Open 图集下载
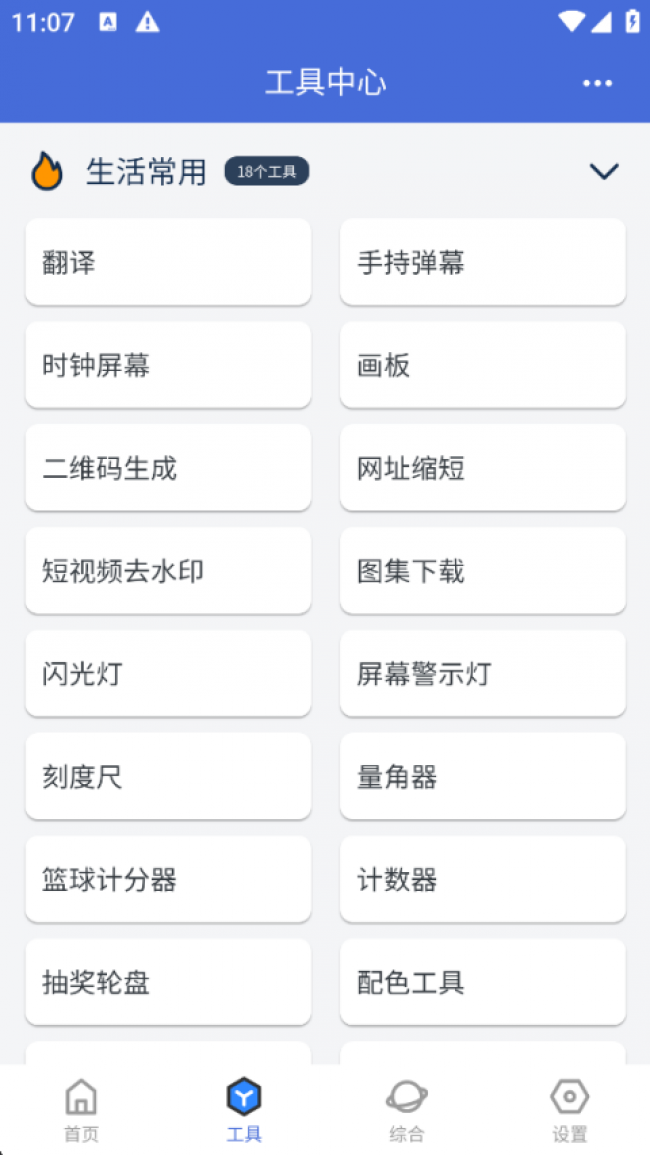 point(482,572)
